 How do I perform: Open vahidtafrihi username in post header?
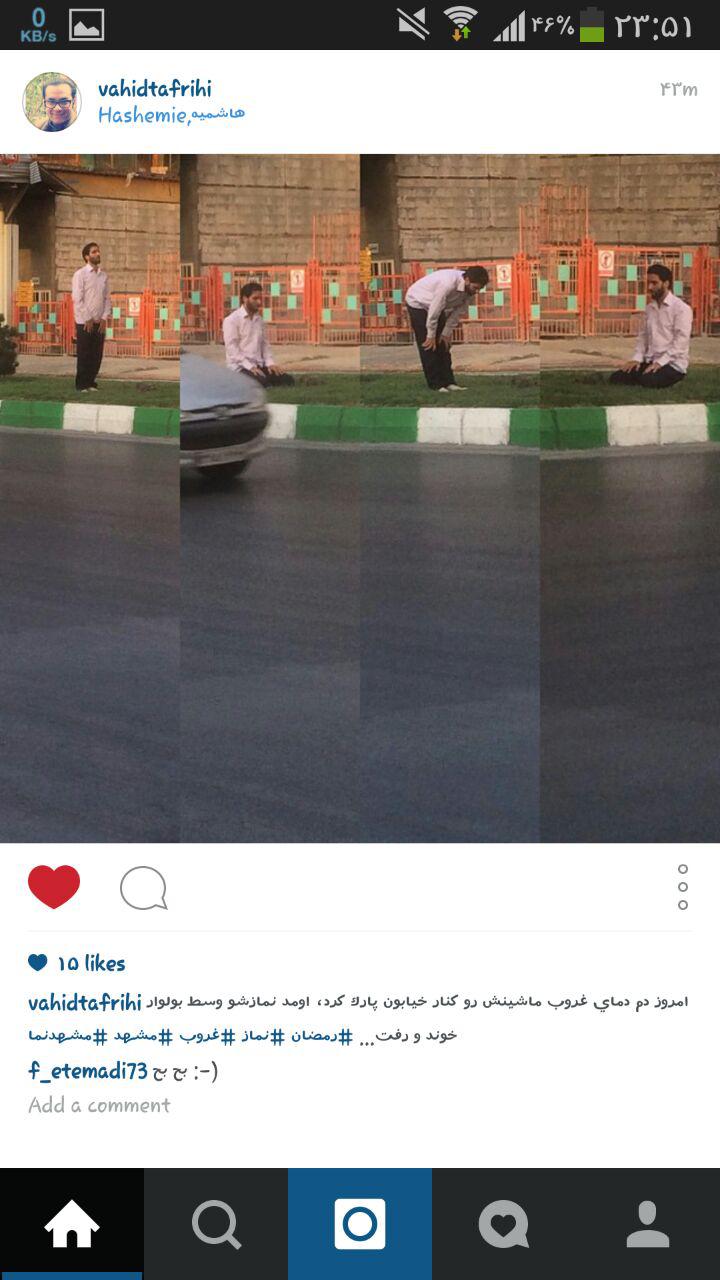(x=155, y=89)
